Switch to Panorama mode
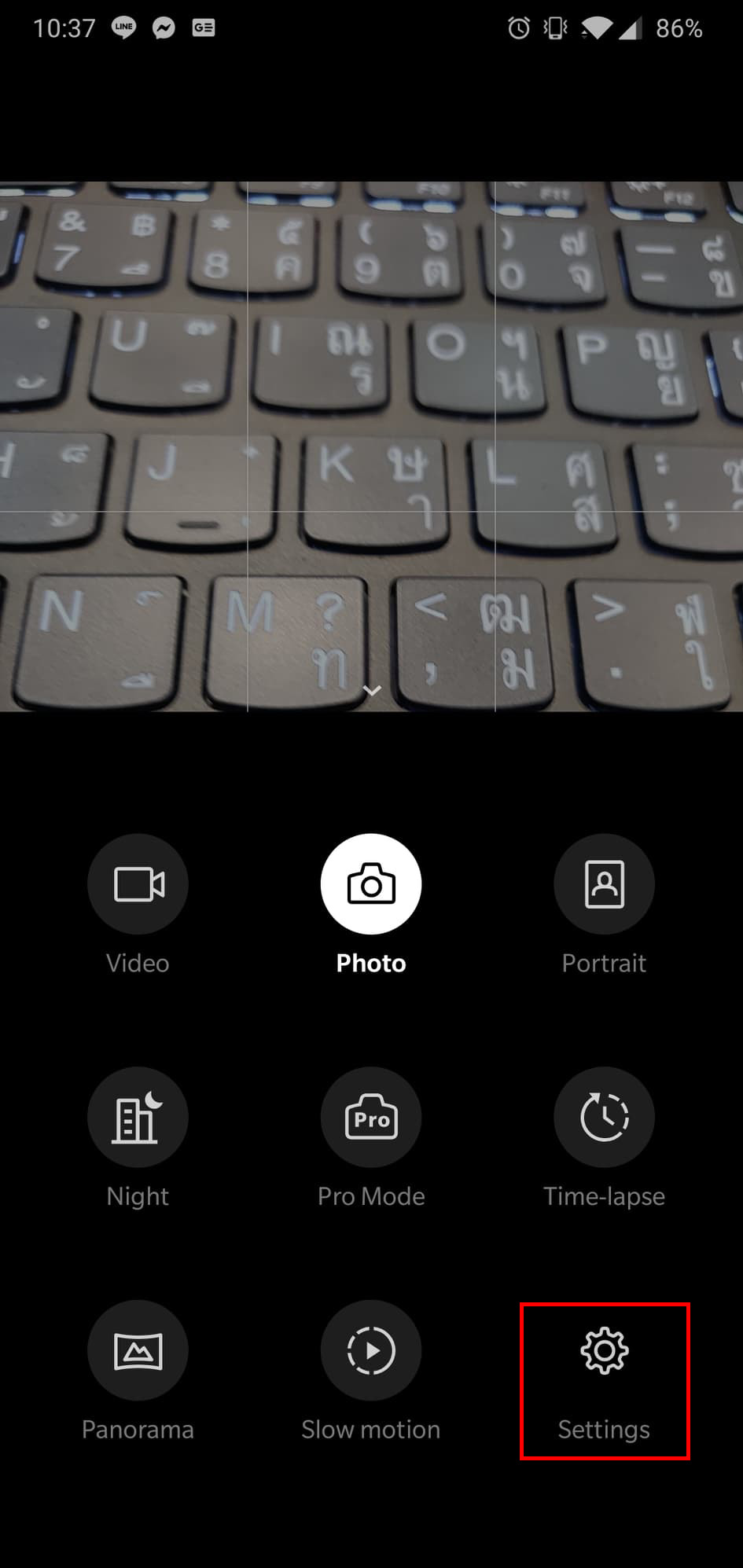This screenshot has height=1568, width=743. [x=138, y=1350]
